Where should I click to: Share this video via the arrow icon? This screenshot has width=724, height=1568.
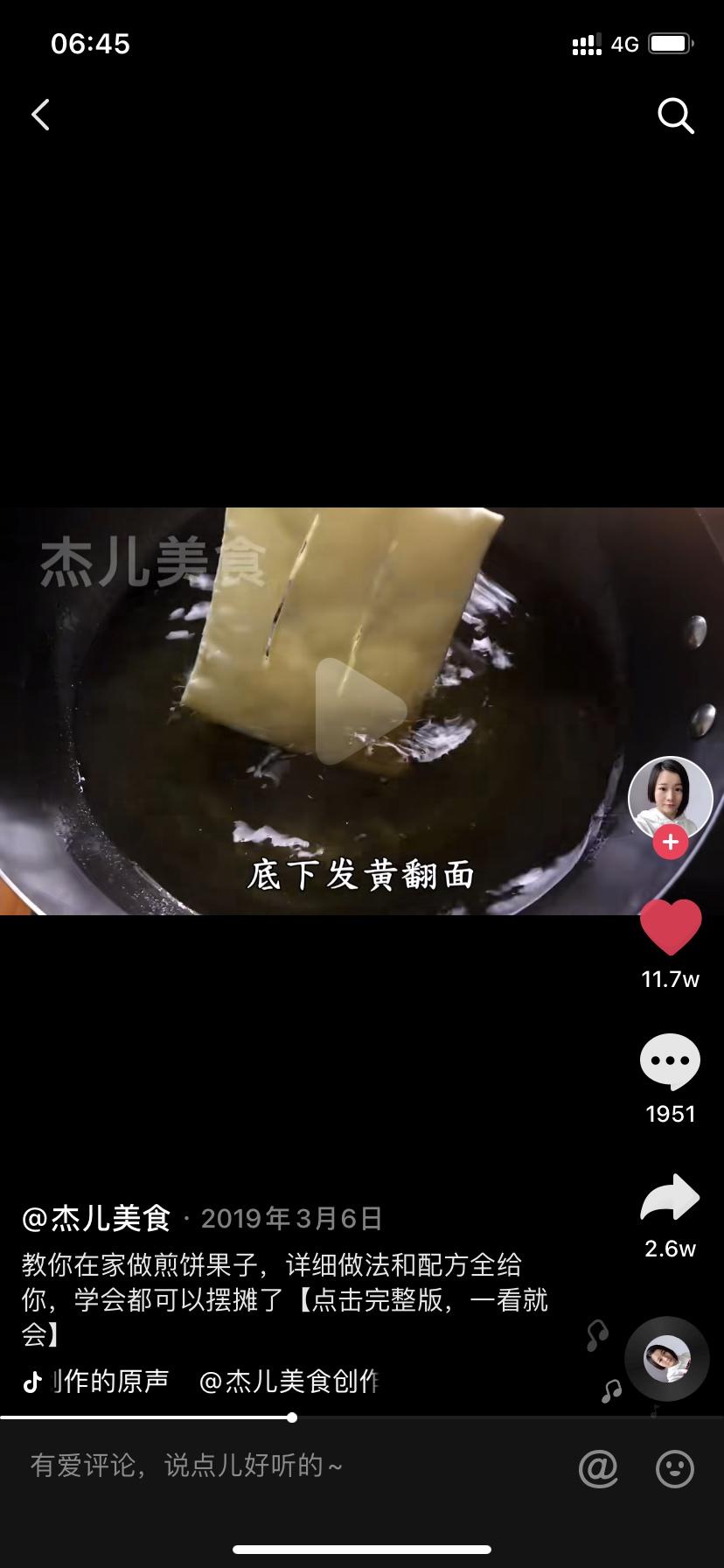click(671, 1198)
